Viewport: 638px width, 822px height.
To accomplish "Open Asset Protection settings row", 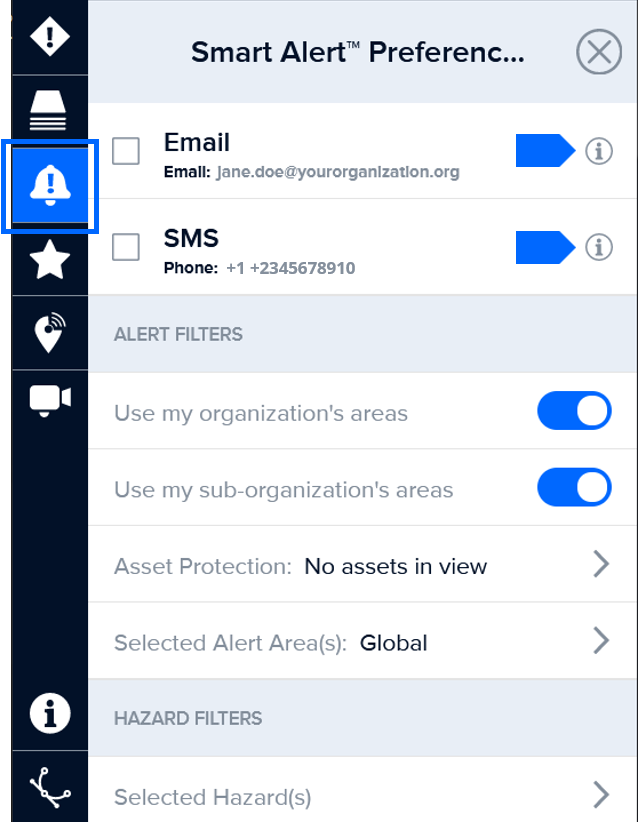I will (362, 565).
